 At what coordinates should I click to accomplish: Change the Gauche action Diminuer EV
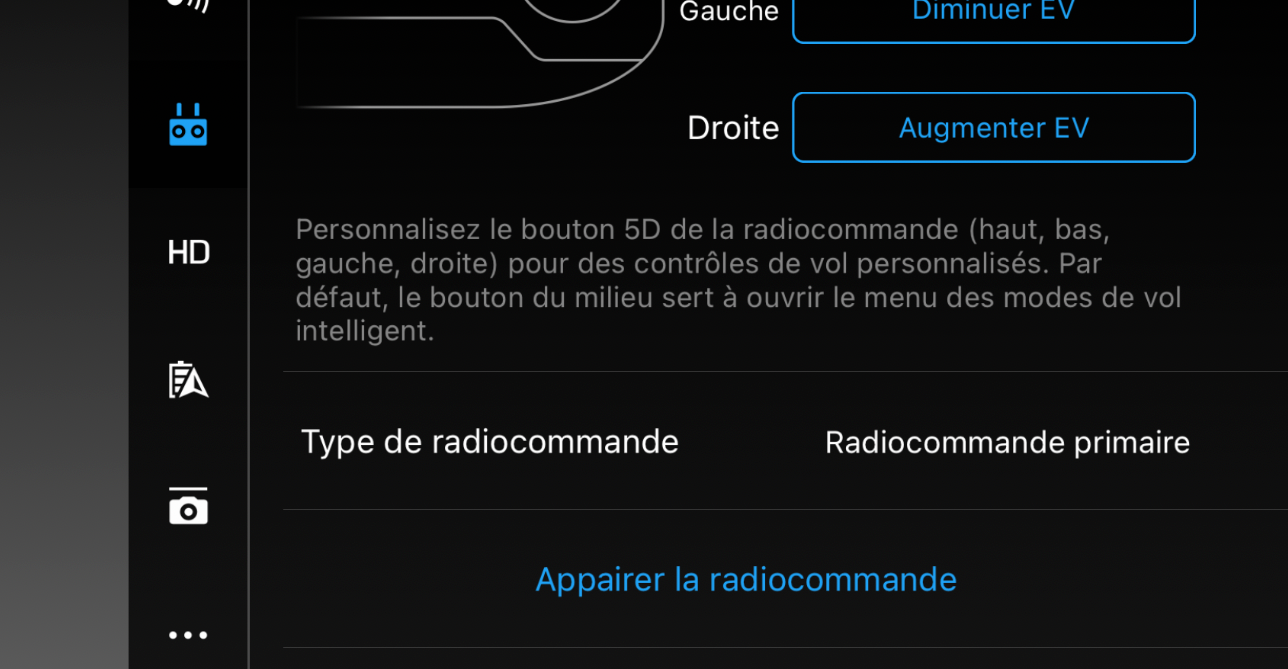(x=993, y=16)
